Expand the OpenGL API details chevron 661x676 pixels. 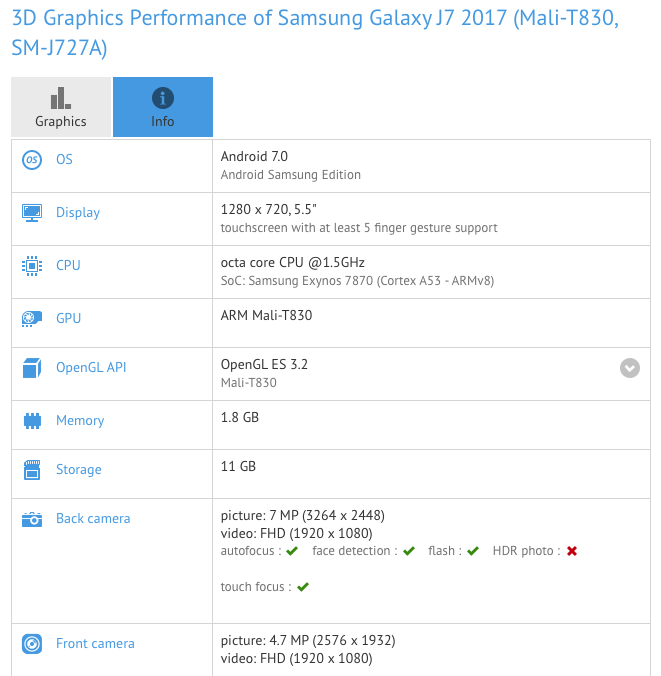pos(629,367)
